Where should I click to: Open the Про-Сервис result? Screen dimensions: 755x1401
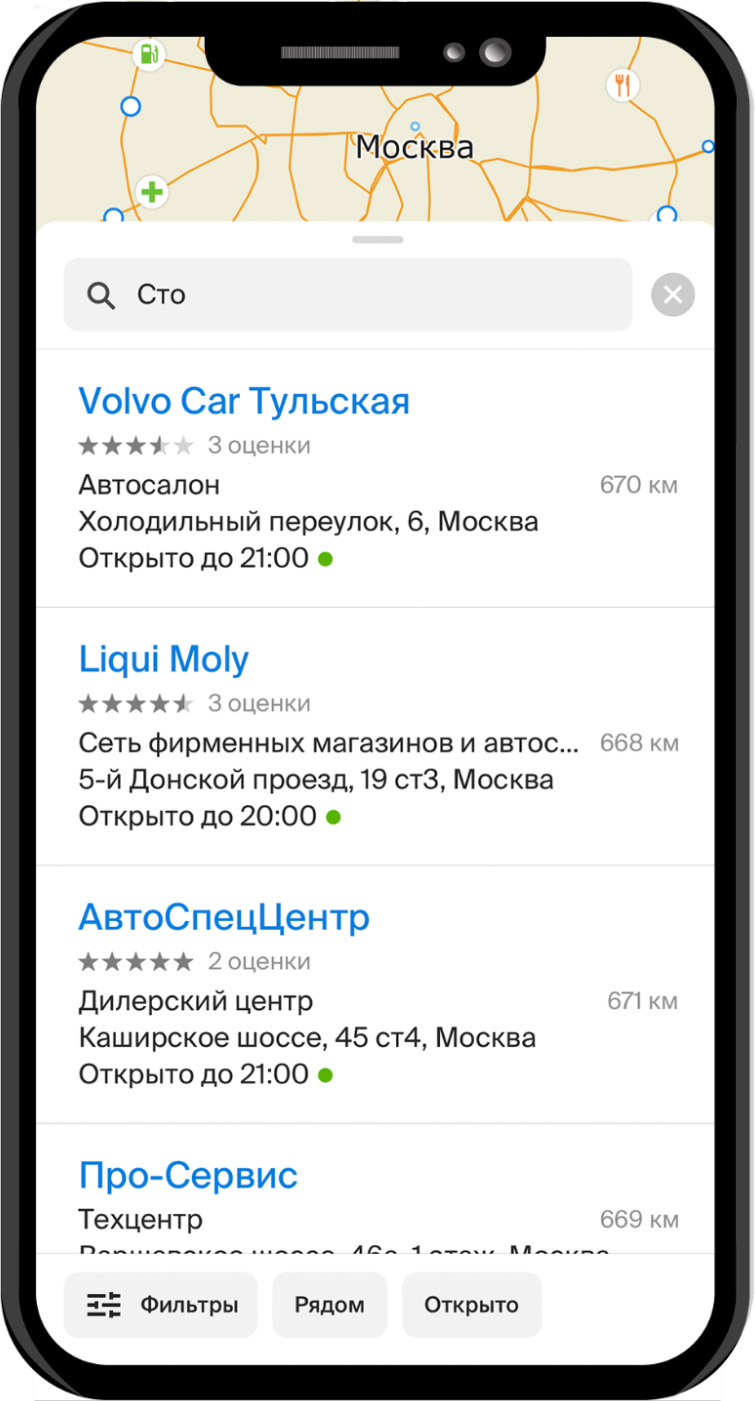[188, 1175]
